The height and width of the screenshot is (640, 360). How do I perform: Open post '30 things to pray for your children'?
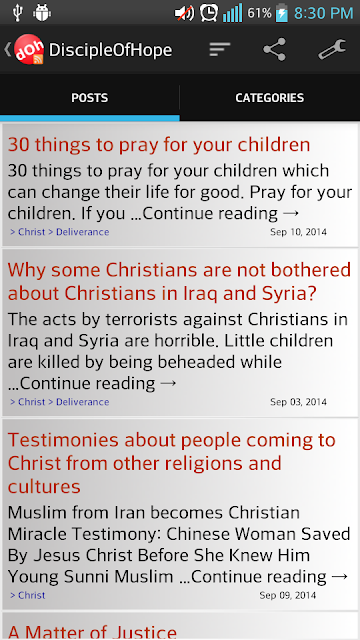coord(180,185)
